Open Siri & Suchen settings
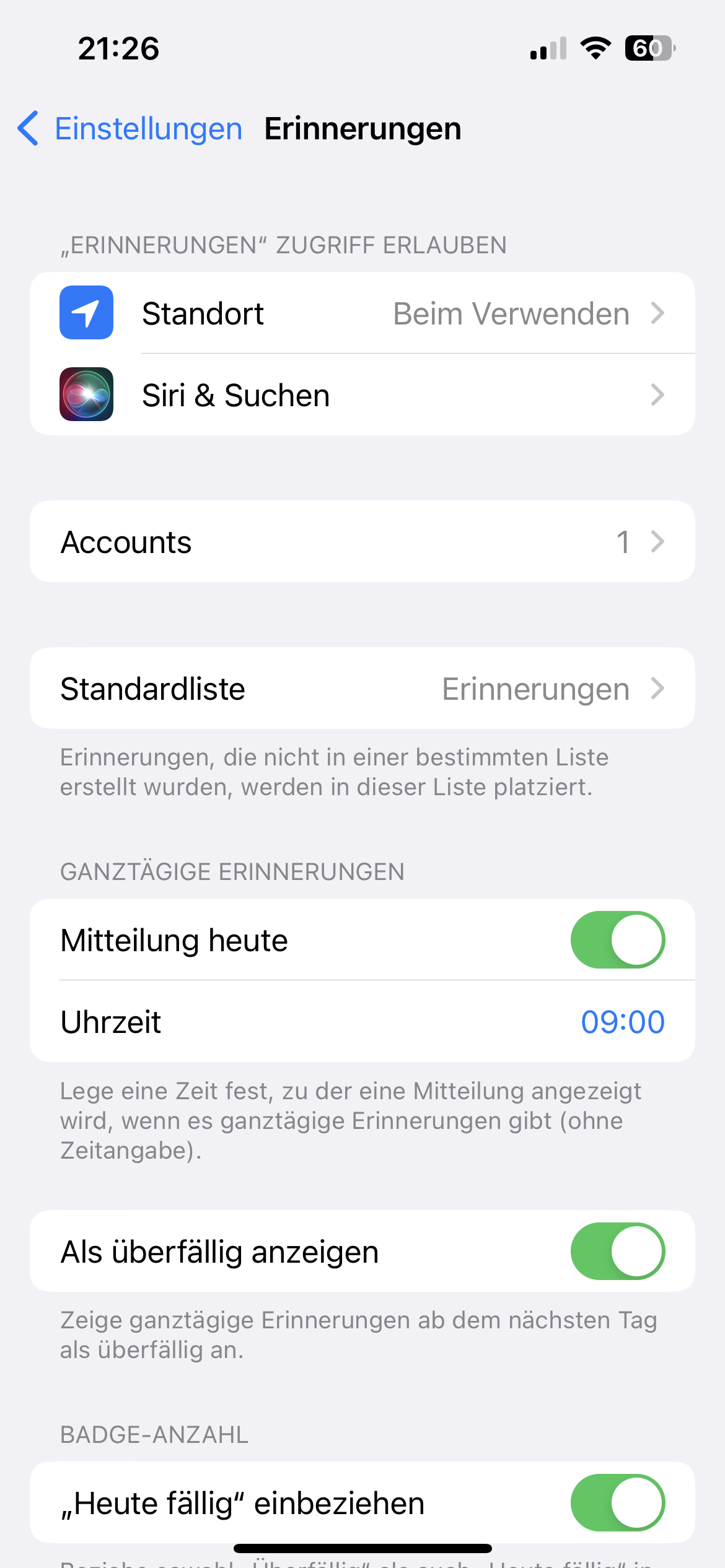This screenshot has height=1568, width=725. (x=362, y=394)
